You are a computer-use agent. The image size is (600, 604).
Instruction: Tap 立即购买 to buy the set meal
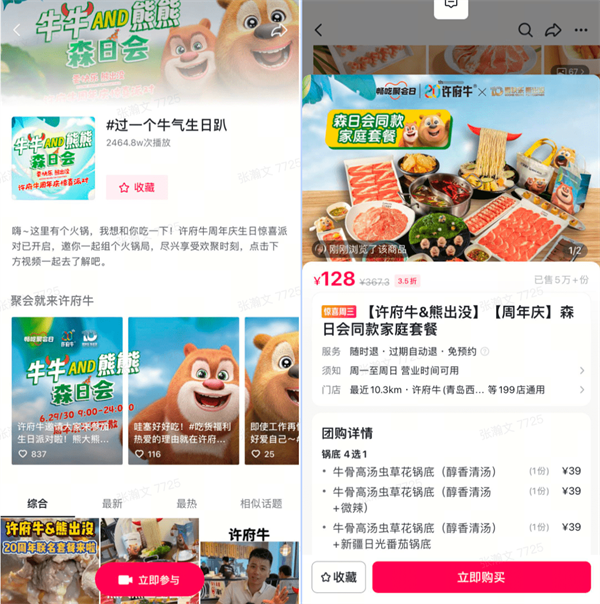[481, 577]
